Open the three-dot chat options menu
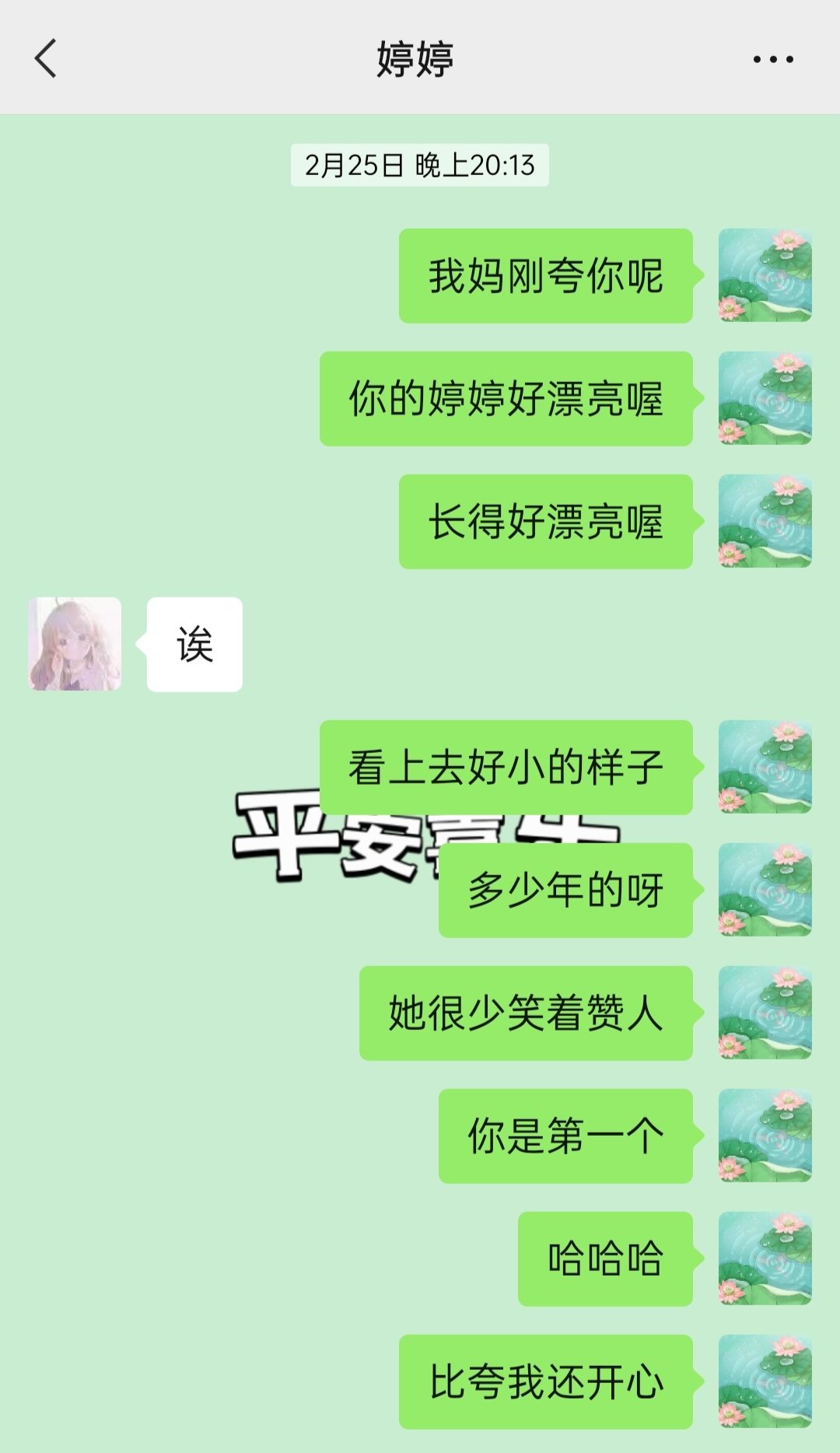 (772, 59)
